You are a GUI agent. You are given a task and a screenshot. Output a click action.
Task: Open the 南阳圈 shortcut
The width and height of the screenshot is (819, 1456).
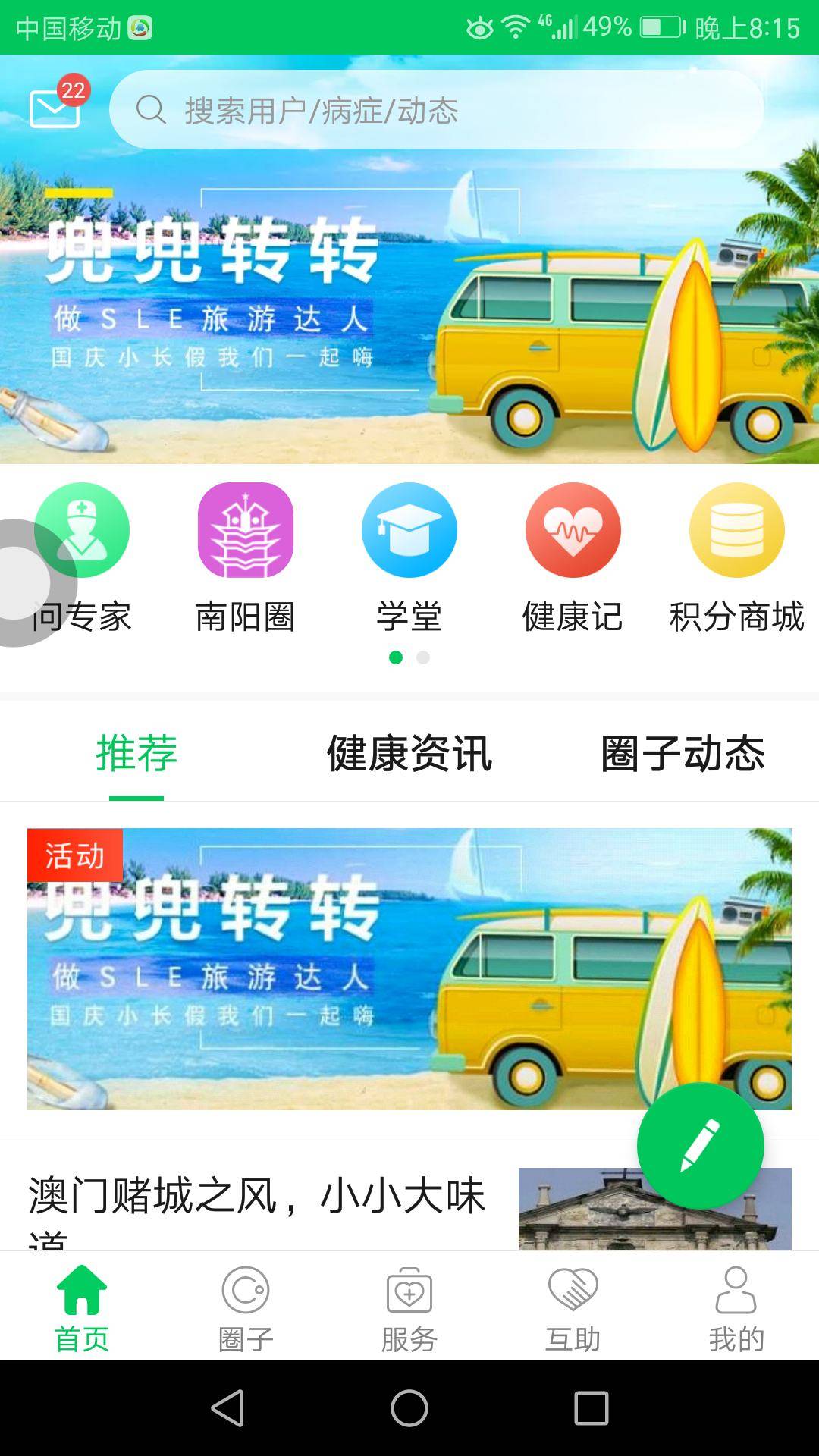[245, 557]
